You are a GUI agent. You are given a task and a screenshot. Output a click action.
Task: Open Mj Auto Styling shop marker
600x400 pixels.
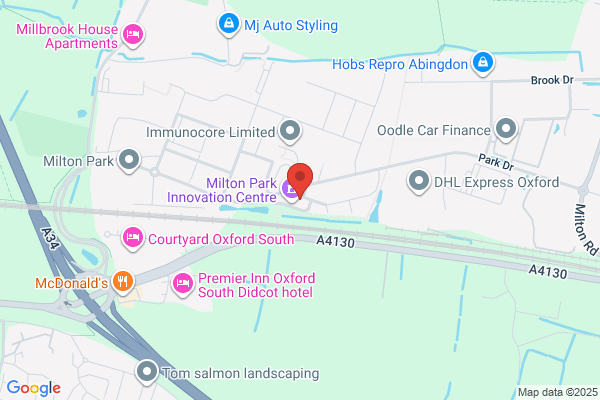pos(229,24)
